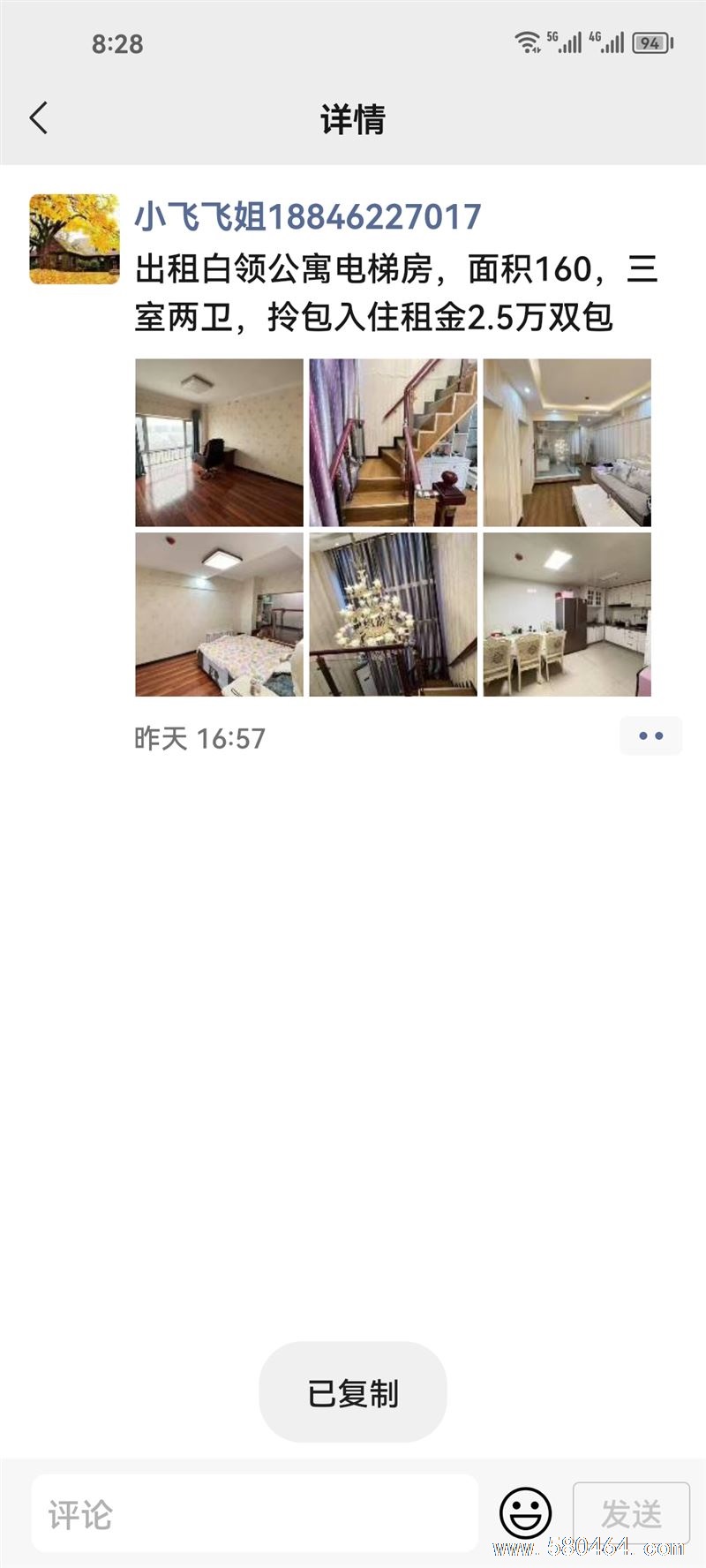Open the two-dot like and comment menu
Image resolution: width=706 pixels, height=1568 pixels.
650,736
